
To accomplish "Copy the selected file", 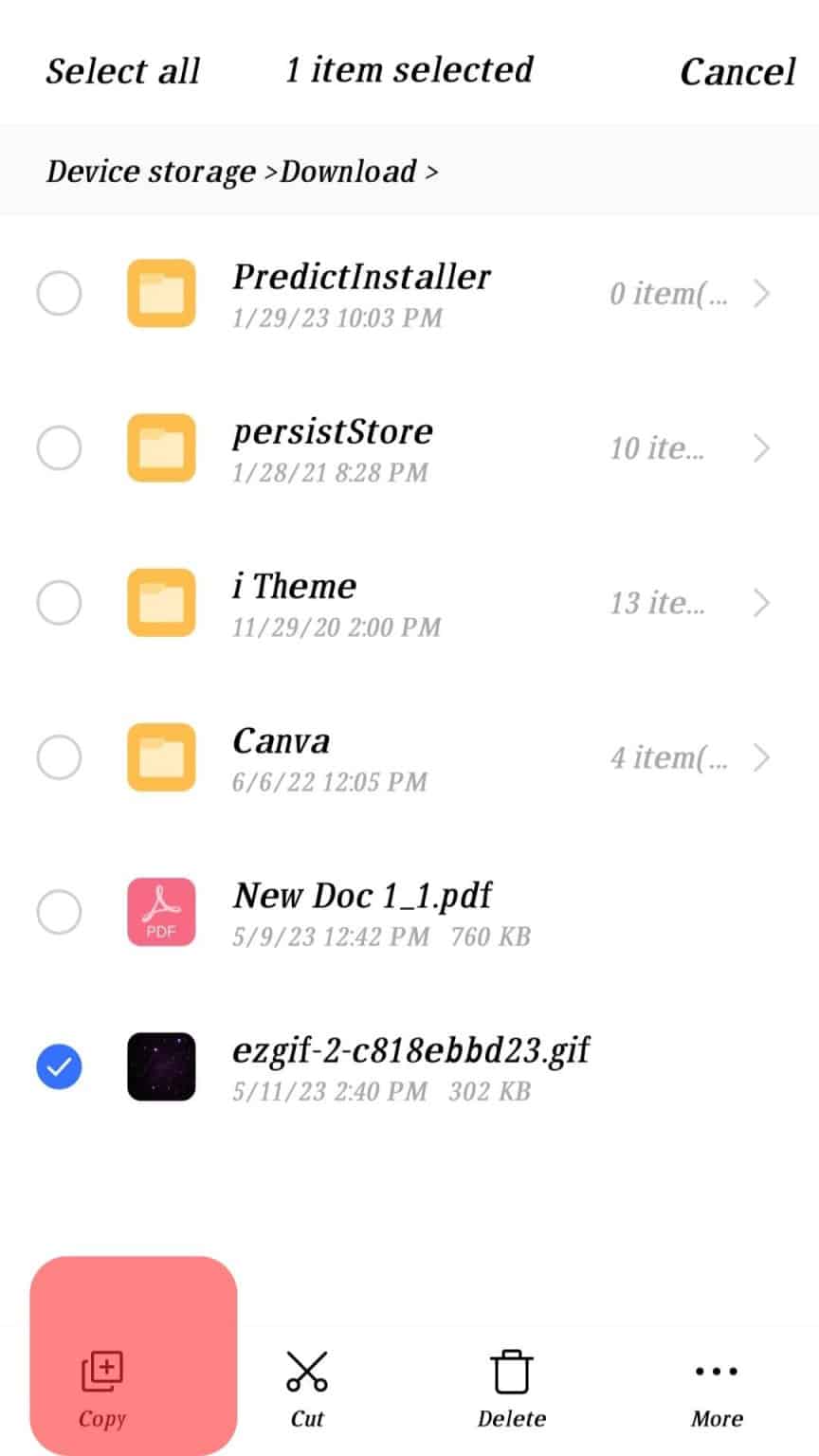I will tap(102, 1388).
